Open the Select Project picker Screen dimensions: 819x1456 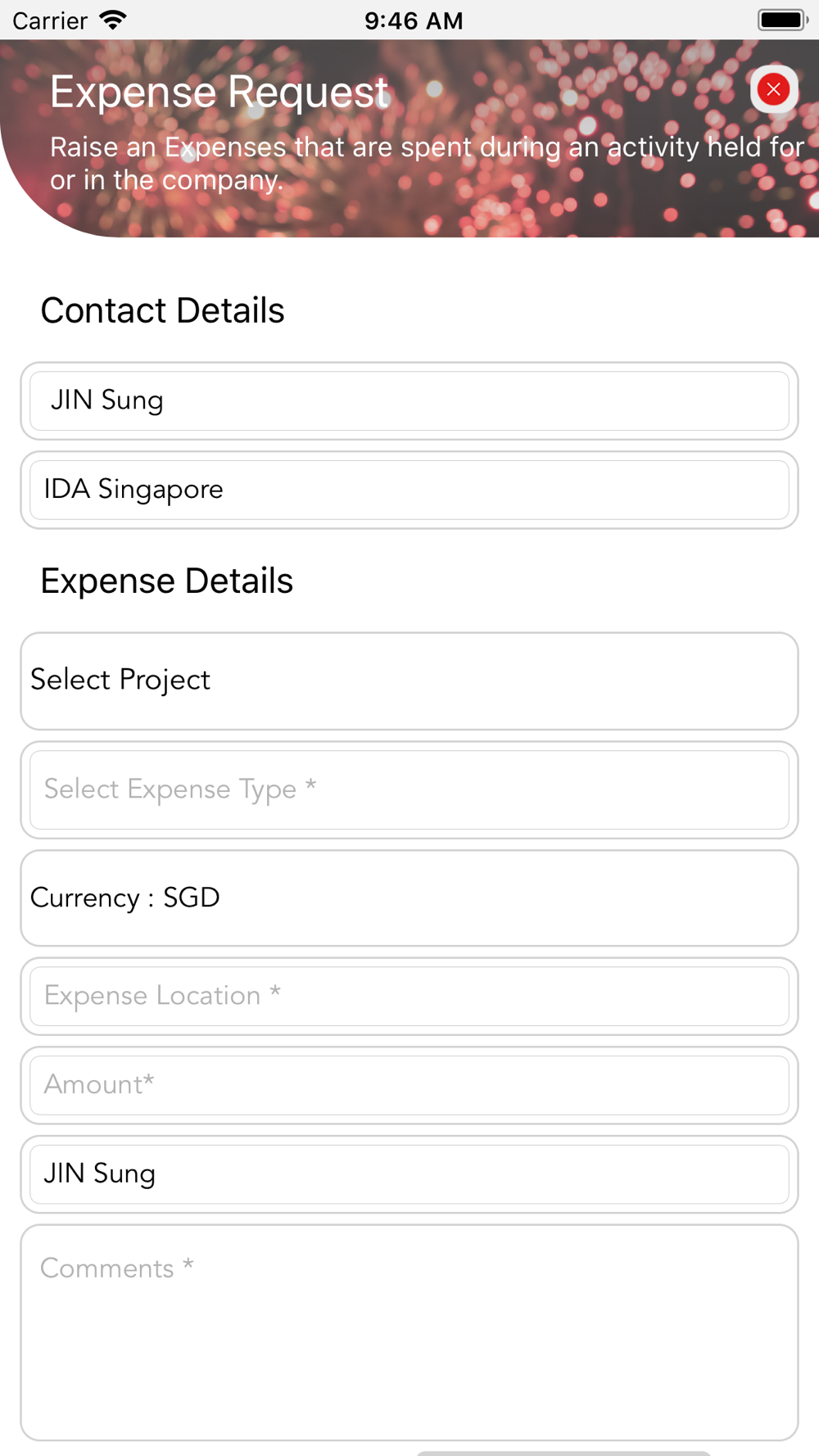tap(409, 681)
